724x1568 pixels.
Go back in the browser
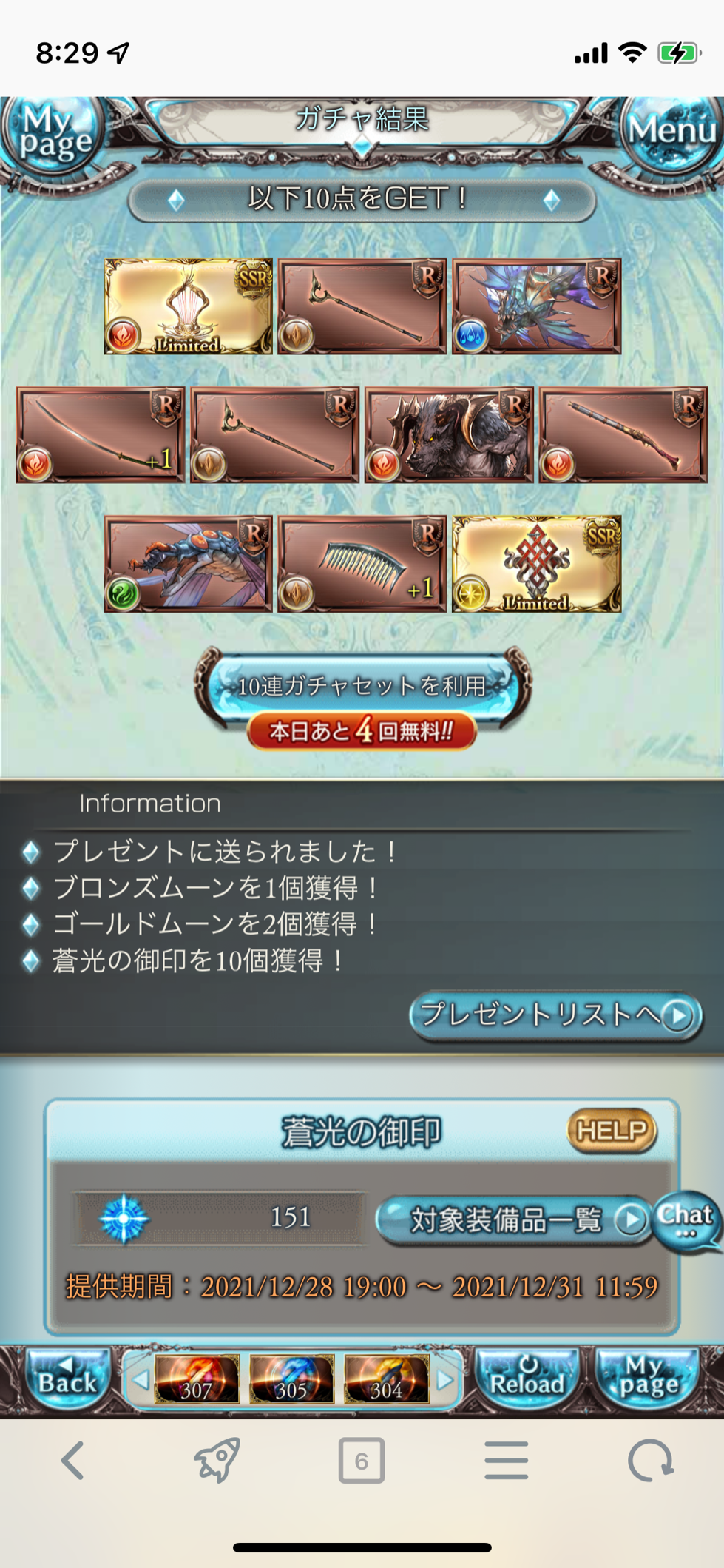pos(72,1461)
